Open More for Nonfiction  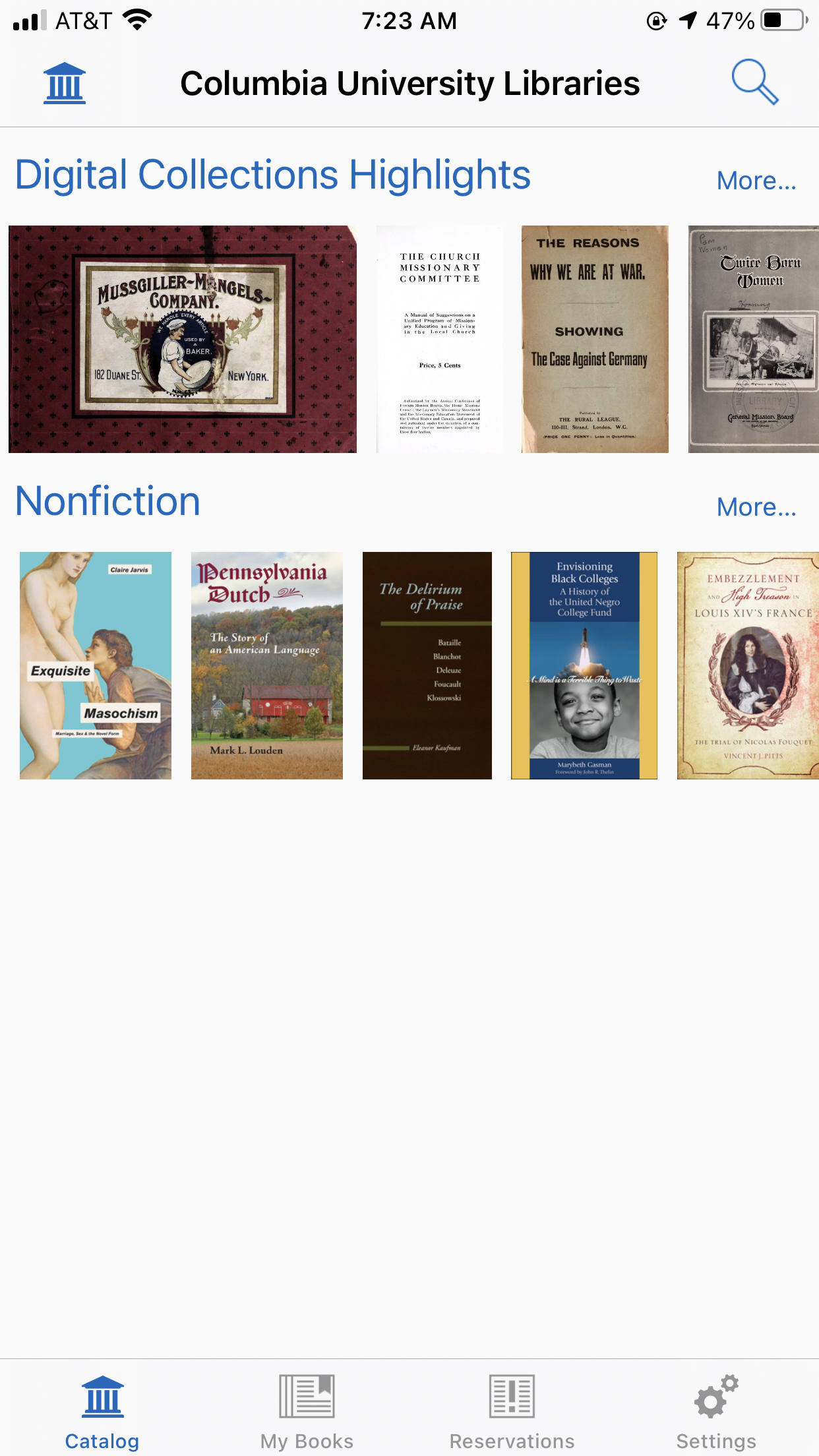(x=756, y=507)
